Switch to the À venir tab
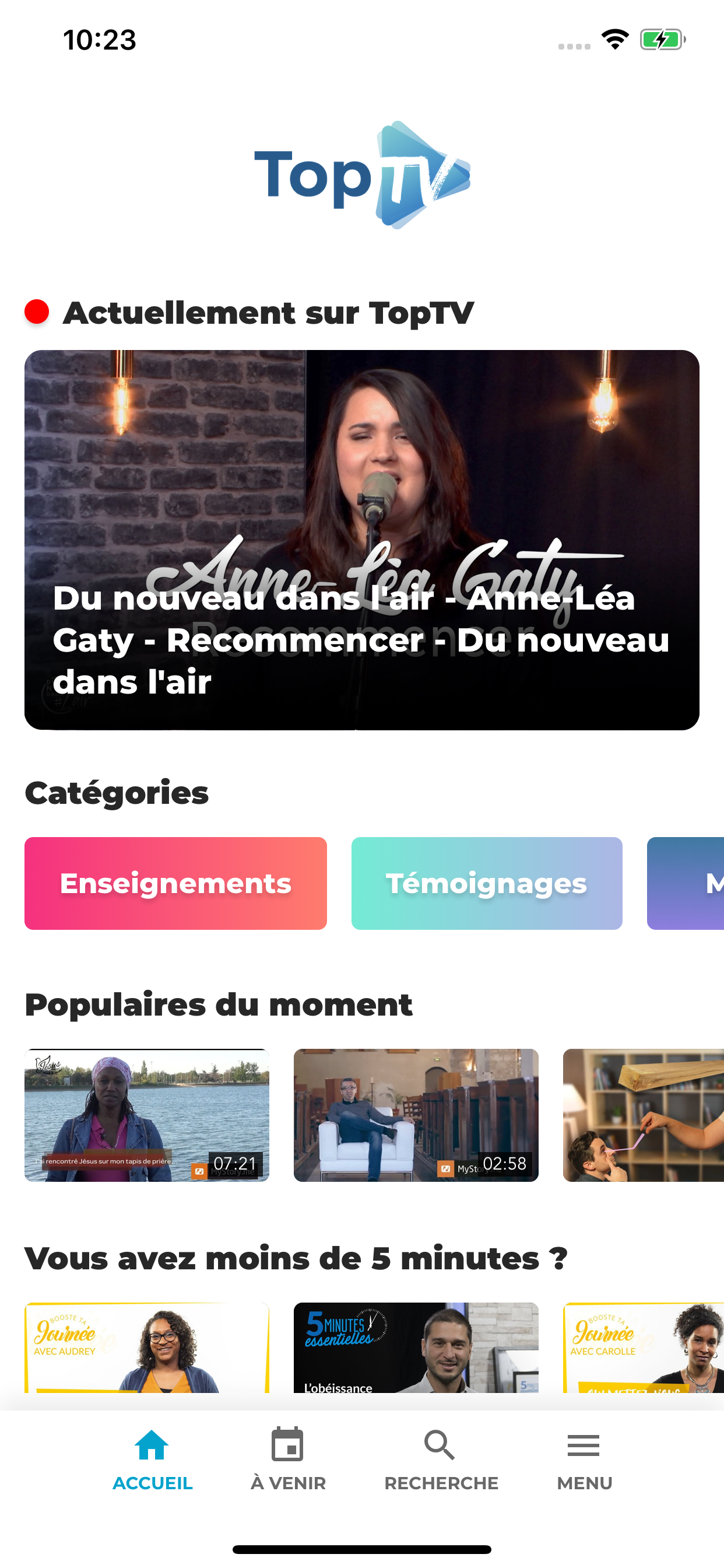This screenshot has width=724, height=1568. (x=288, y=1459)
